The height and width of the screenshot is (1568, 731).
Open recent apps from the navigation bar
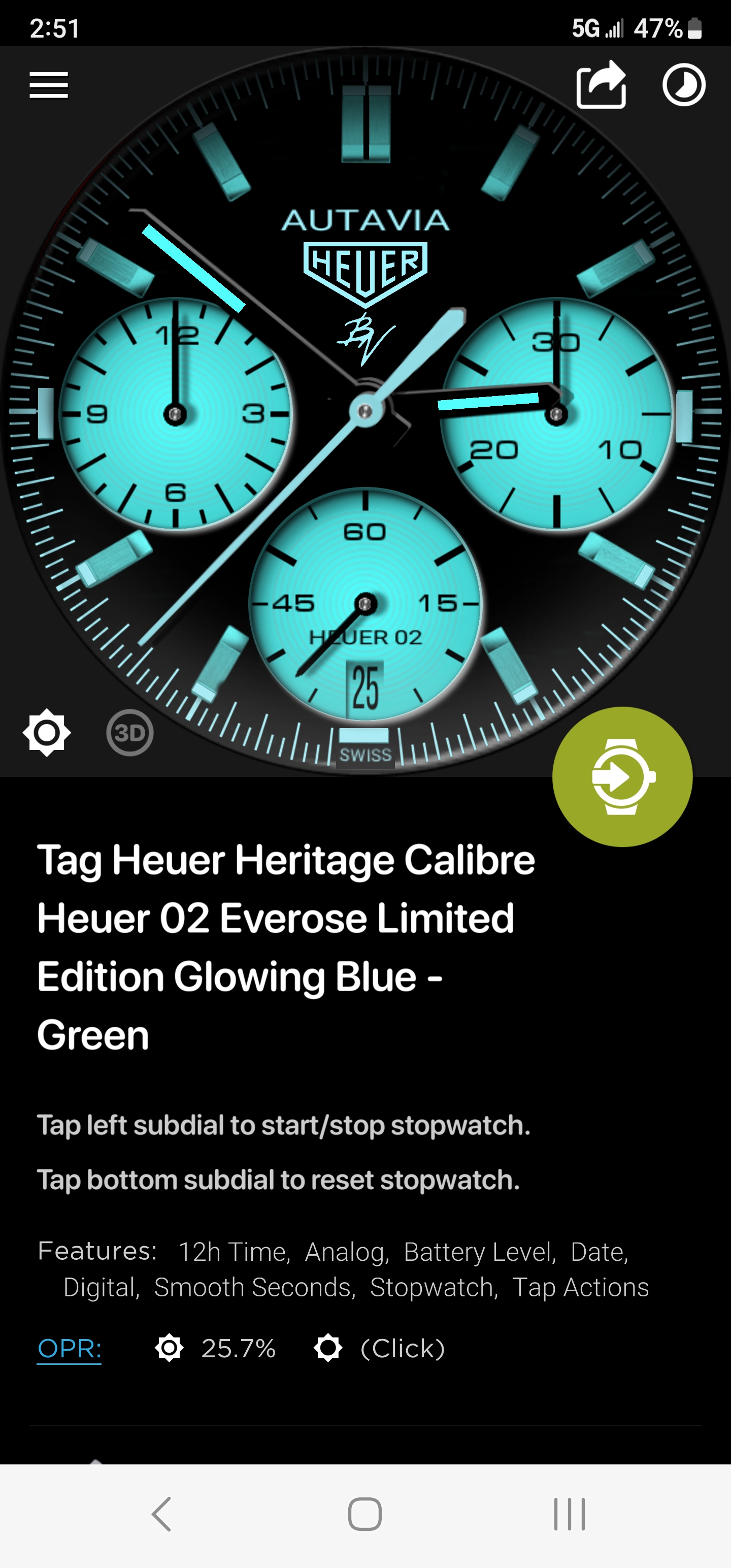(570, 1514)
